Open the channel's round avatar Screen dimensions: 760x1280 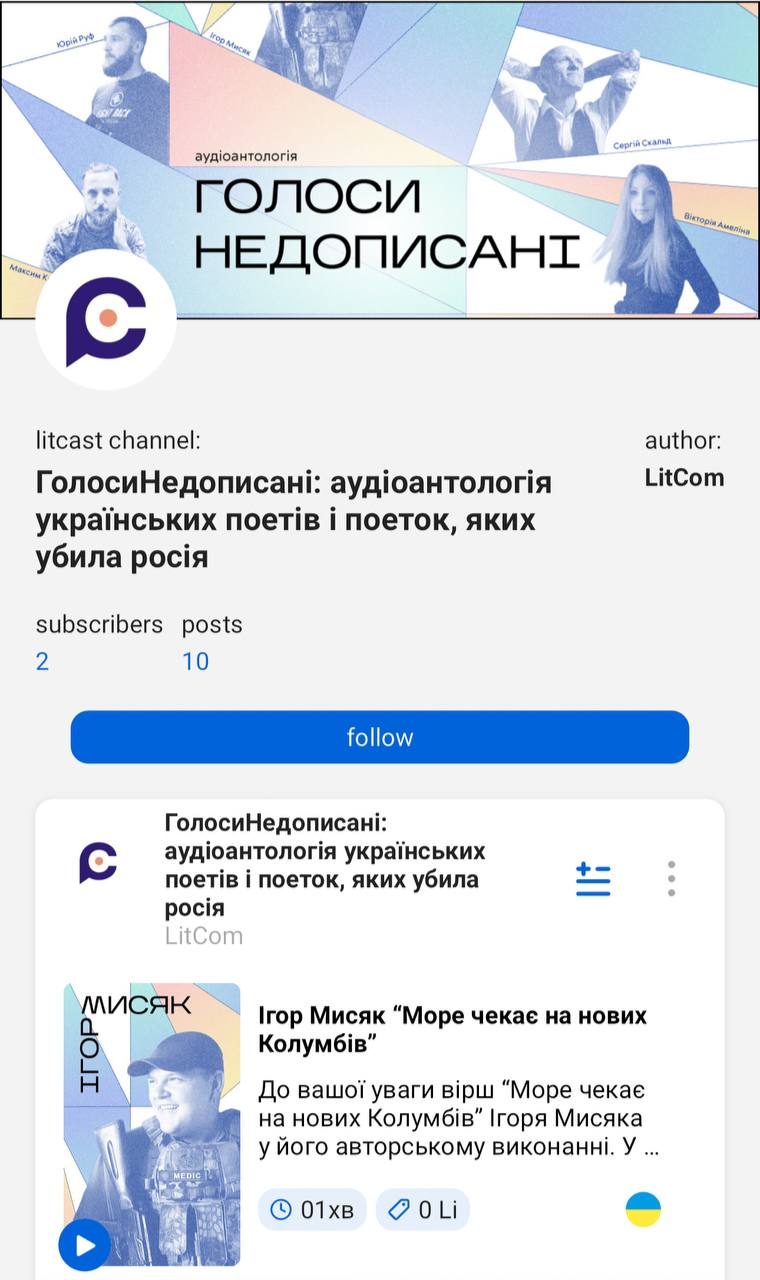tap(106, 318)
